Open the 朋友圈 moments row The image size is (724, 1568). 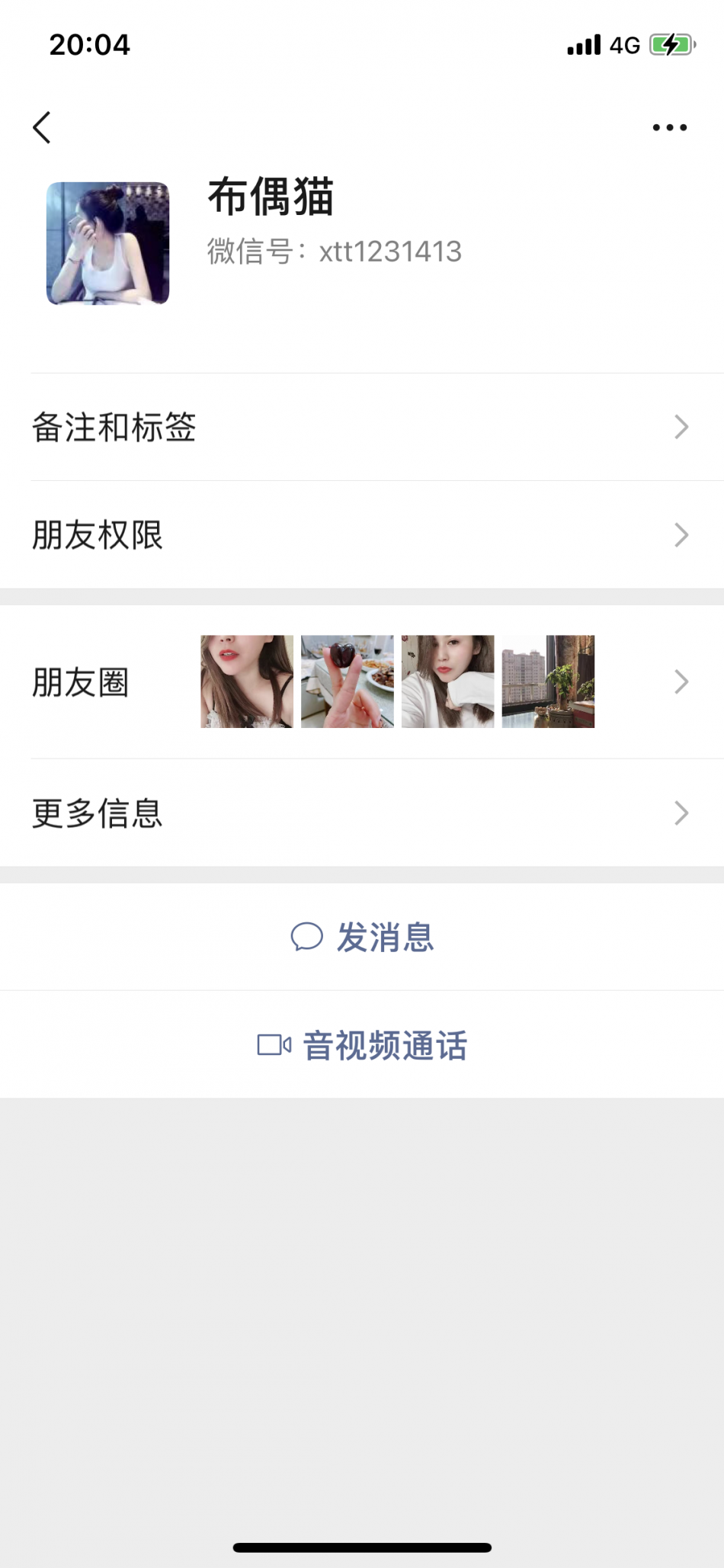tap(362, 681)
